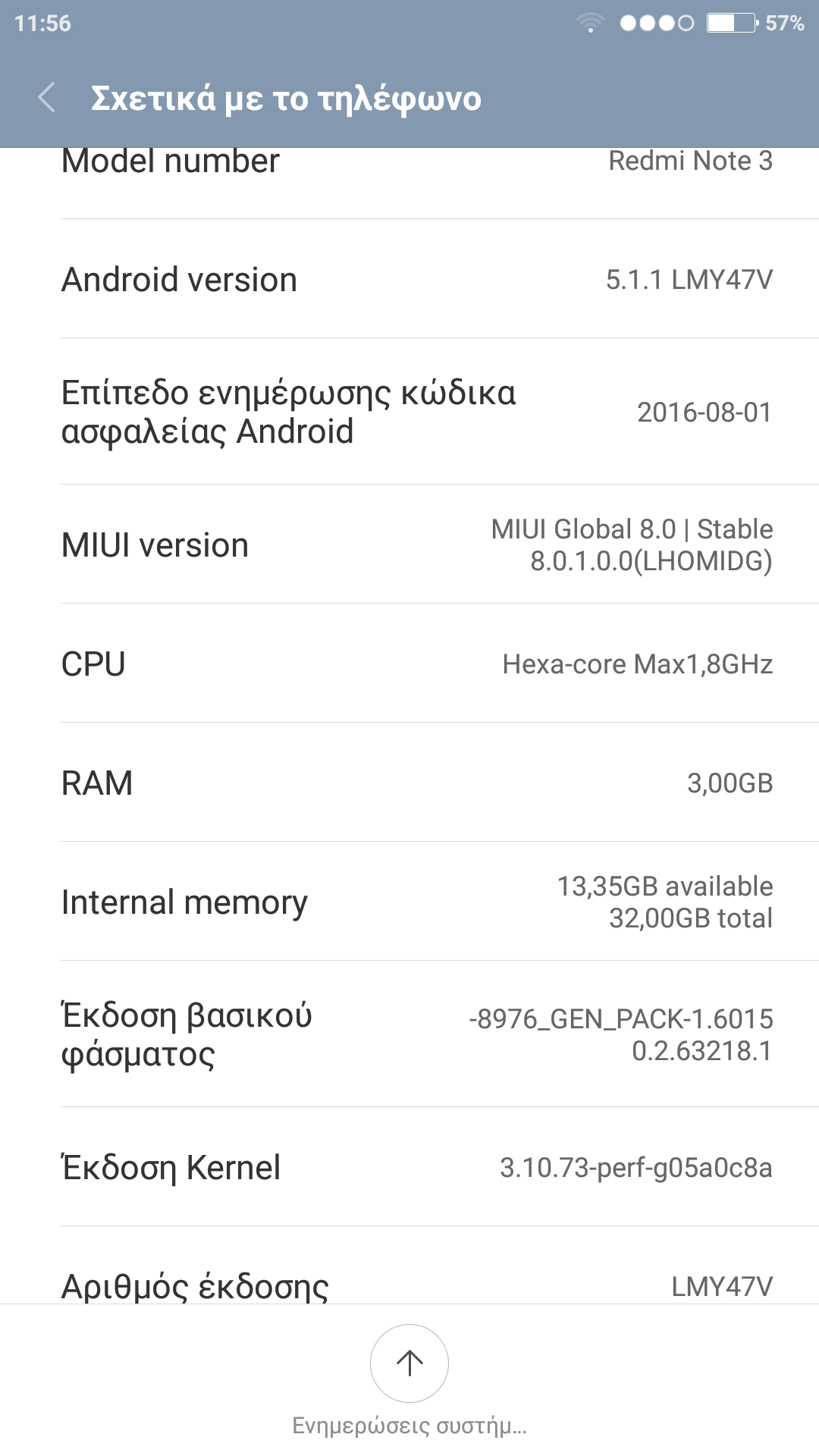Image resolution: width=819 pixels, height=1456 pixels.
Task: Go back from About phone screen
Action: tap(47, 98)
